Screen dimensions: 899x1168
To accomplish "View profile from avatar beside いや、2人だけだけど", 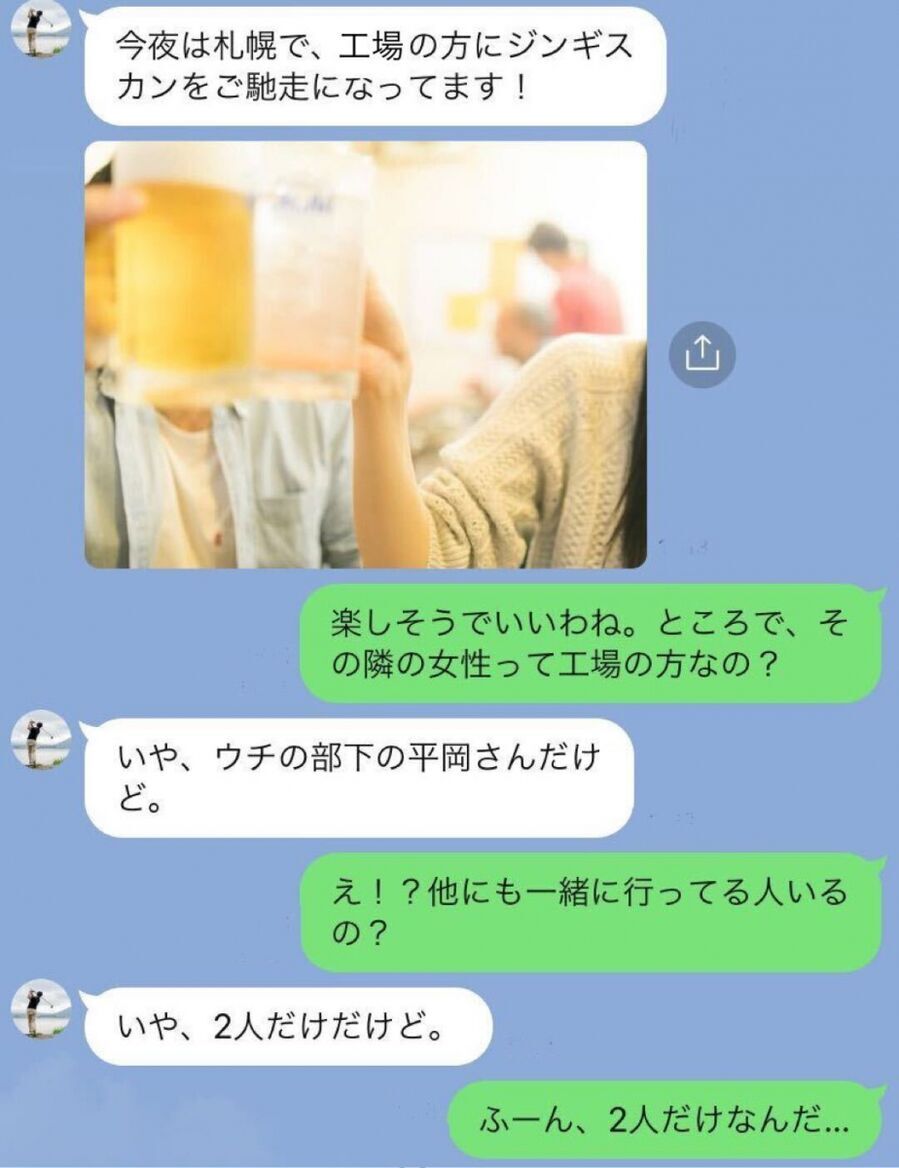I will click(x=40, y=1009).
